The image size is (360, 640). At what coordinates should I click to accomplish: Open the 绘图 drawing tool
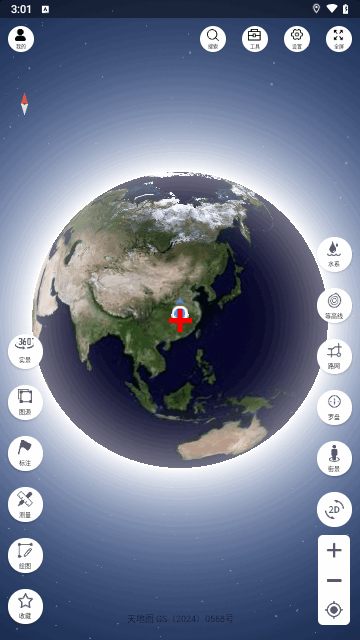[25, 556]
